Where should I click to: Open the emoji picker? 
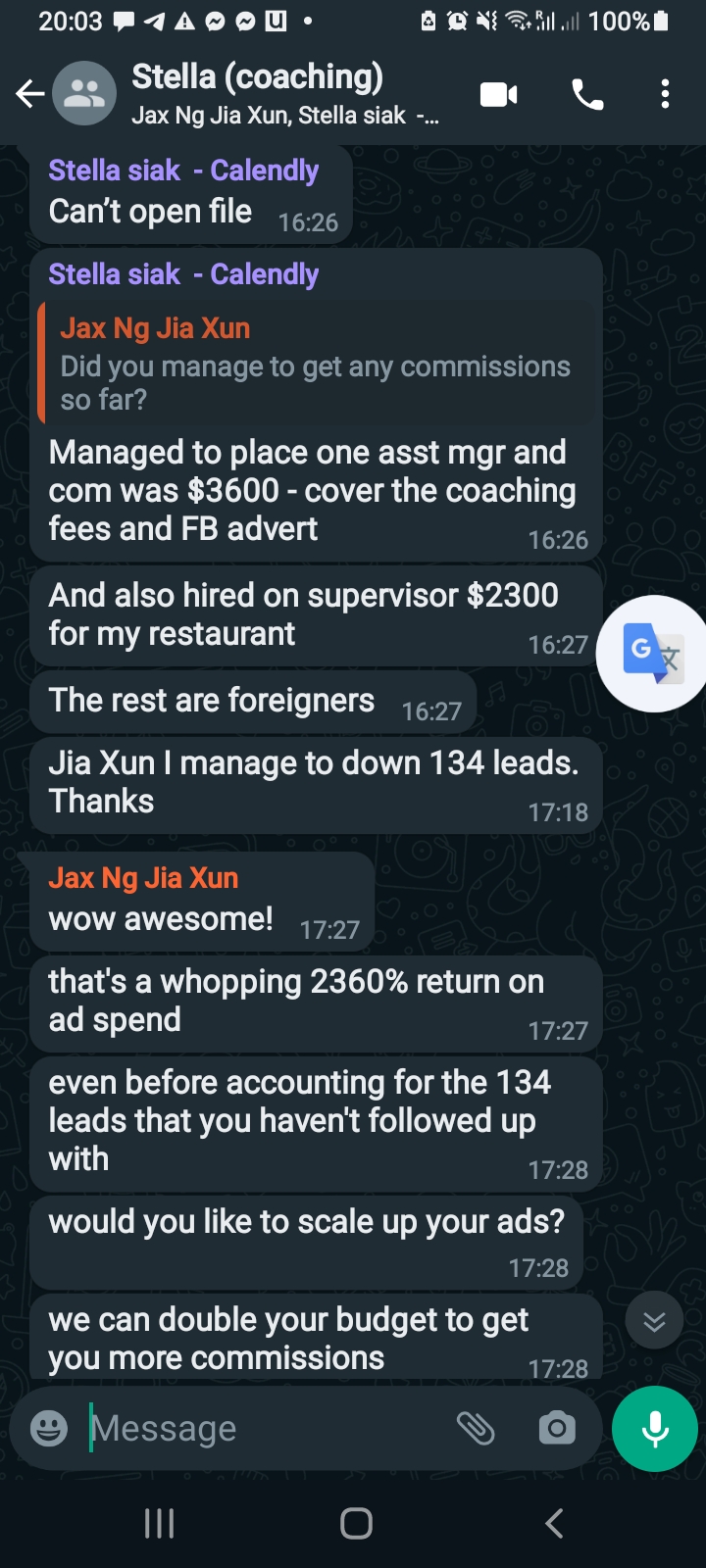[49, 1428]
